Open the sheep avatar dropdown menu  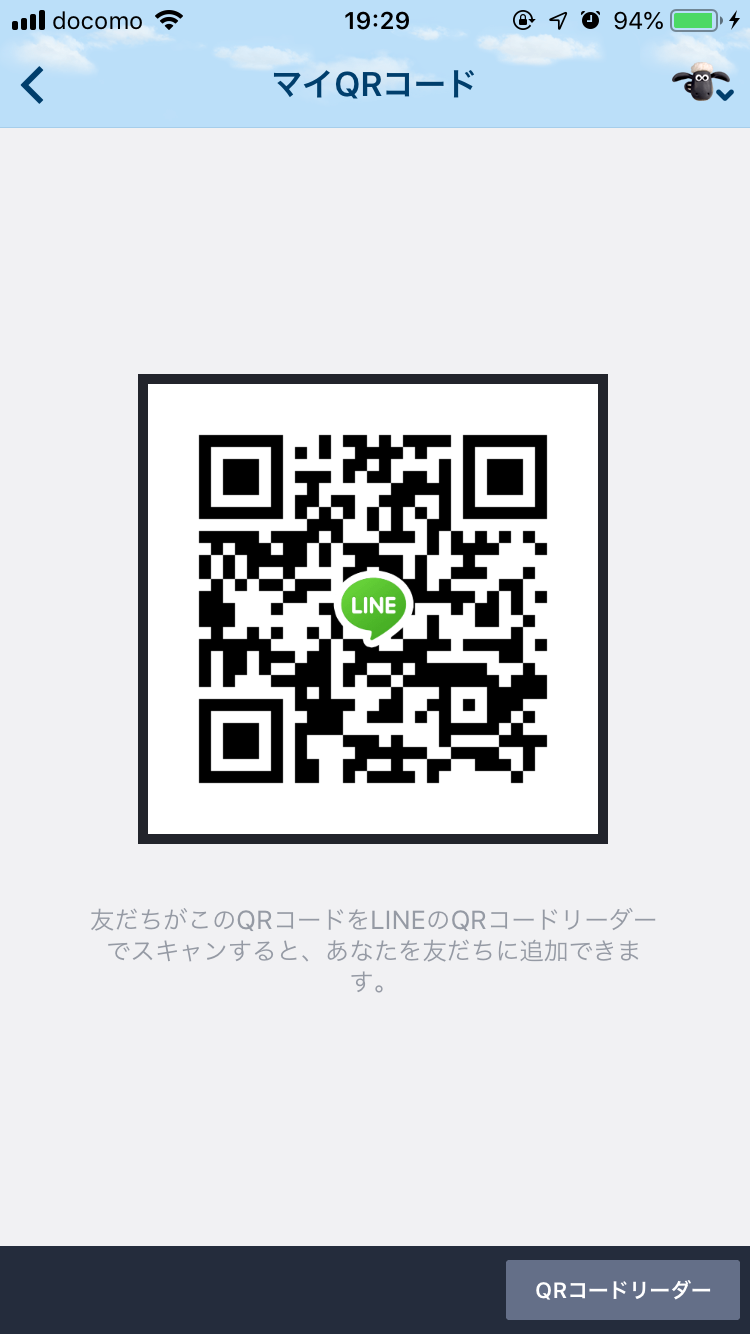(703, 84)
